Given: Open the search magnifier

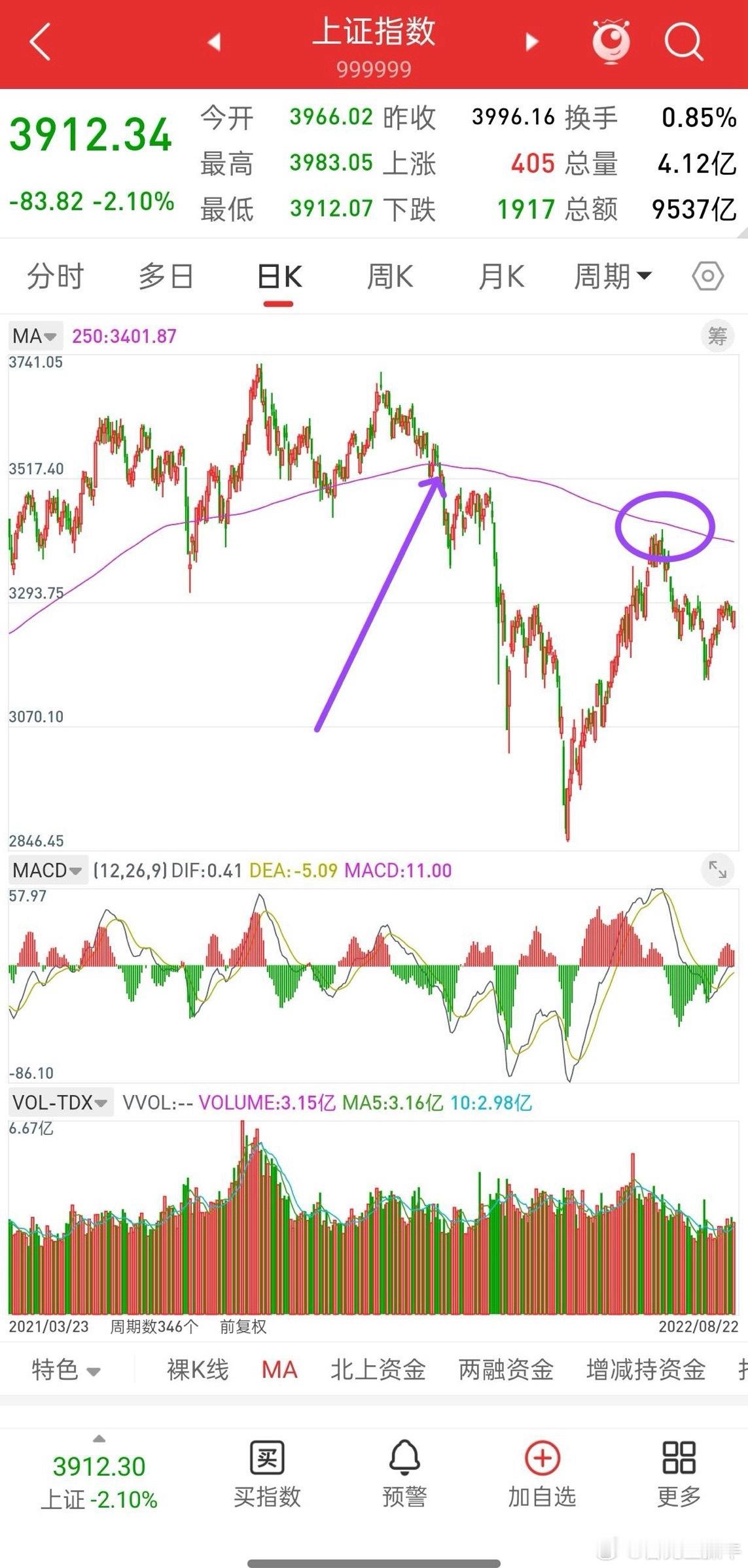Looking at the screenshot, I should pyautogui.click(x=684, y=43).
